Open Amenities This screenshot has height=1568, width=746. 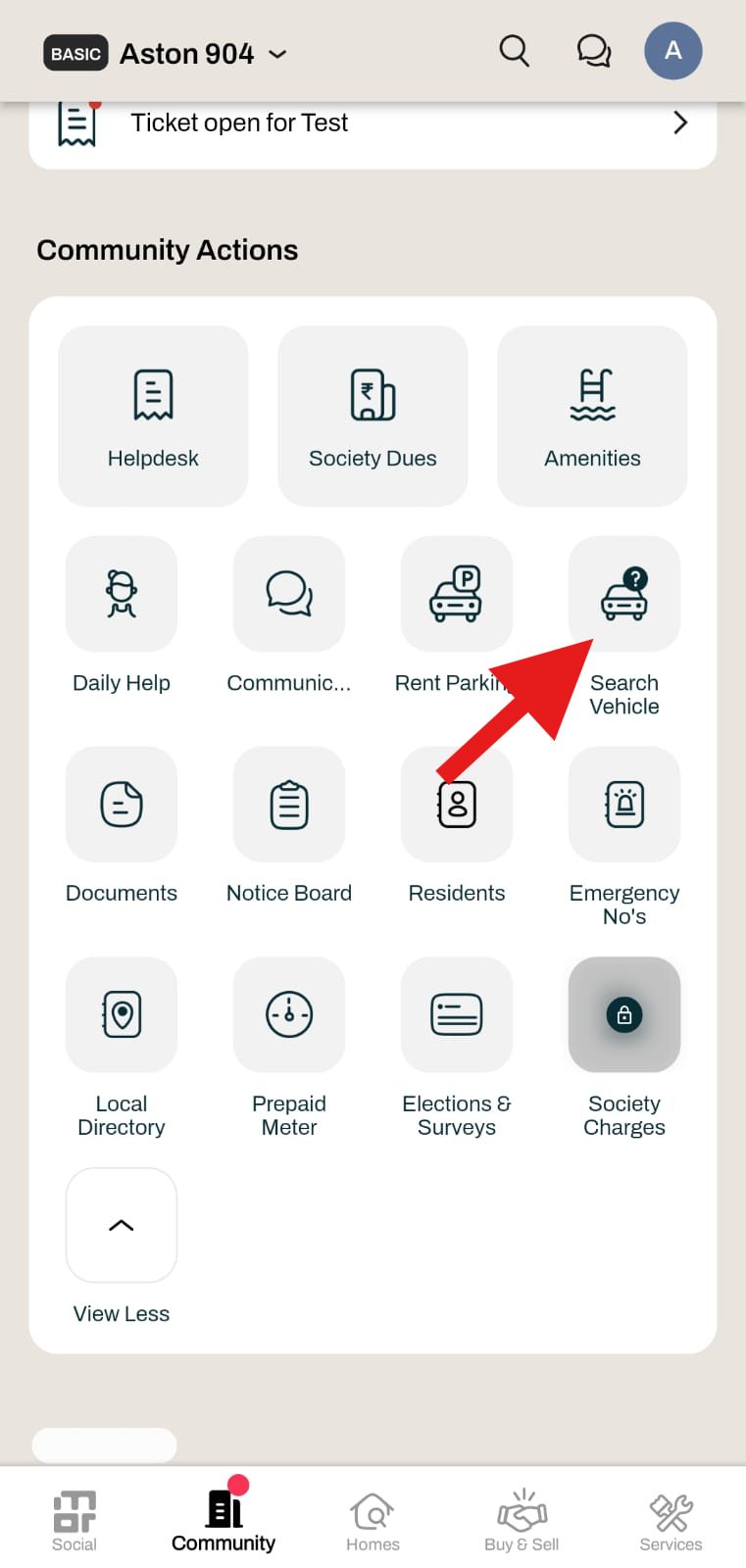click(592, 416)
